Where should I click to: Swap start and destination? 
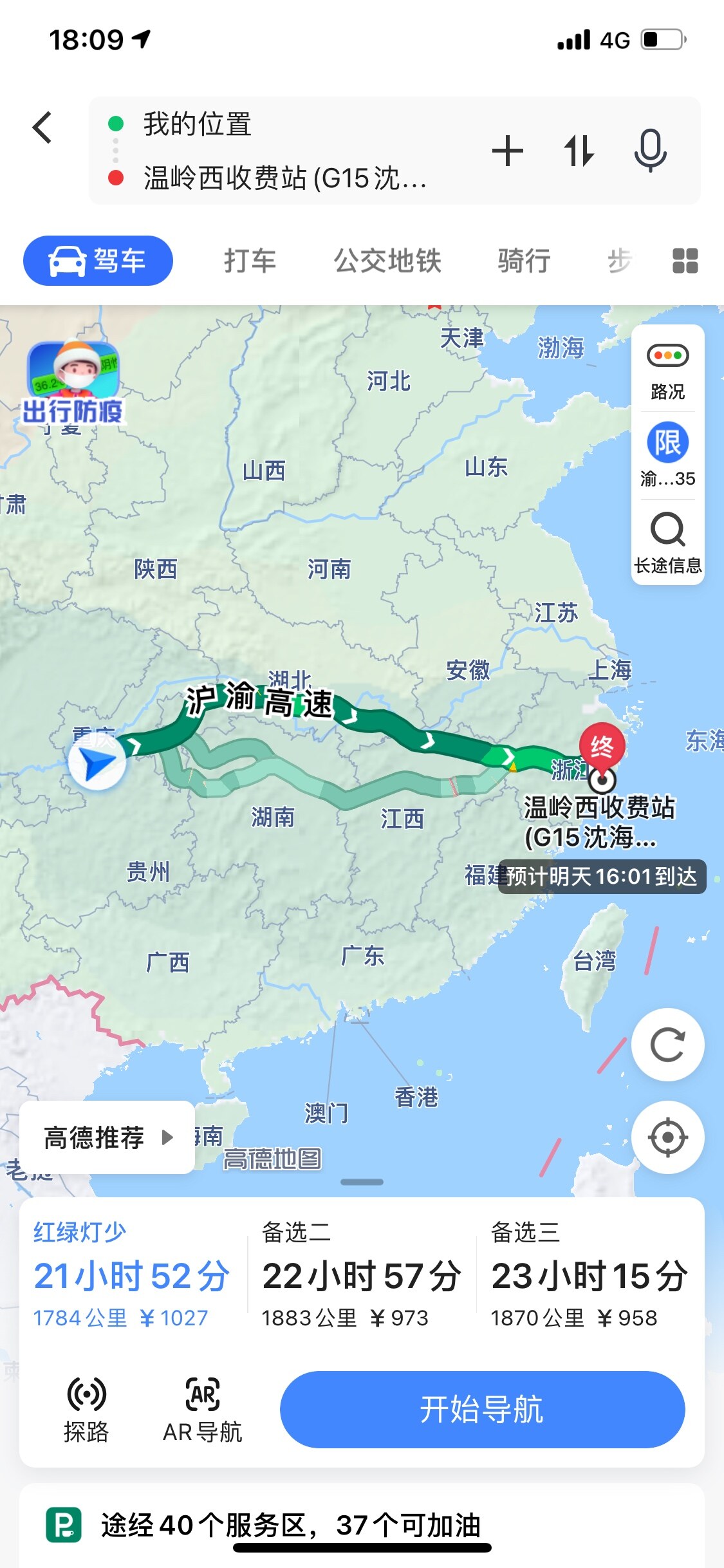point(579,151)
